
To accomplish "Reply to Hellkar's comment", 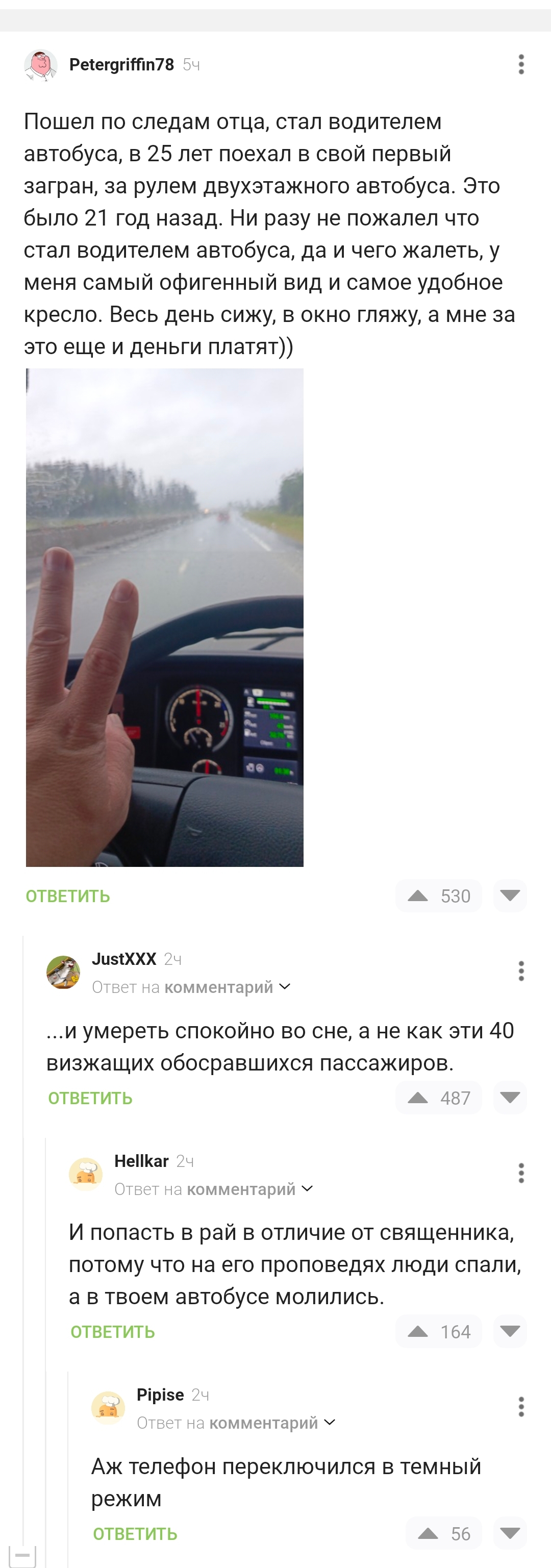I will coord(113,1332).
